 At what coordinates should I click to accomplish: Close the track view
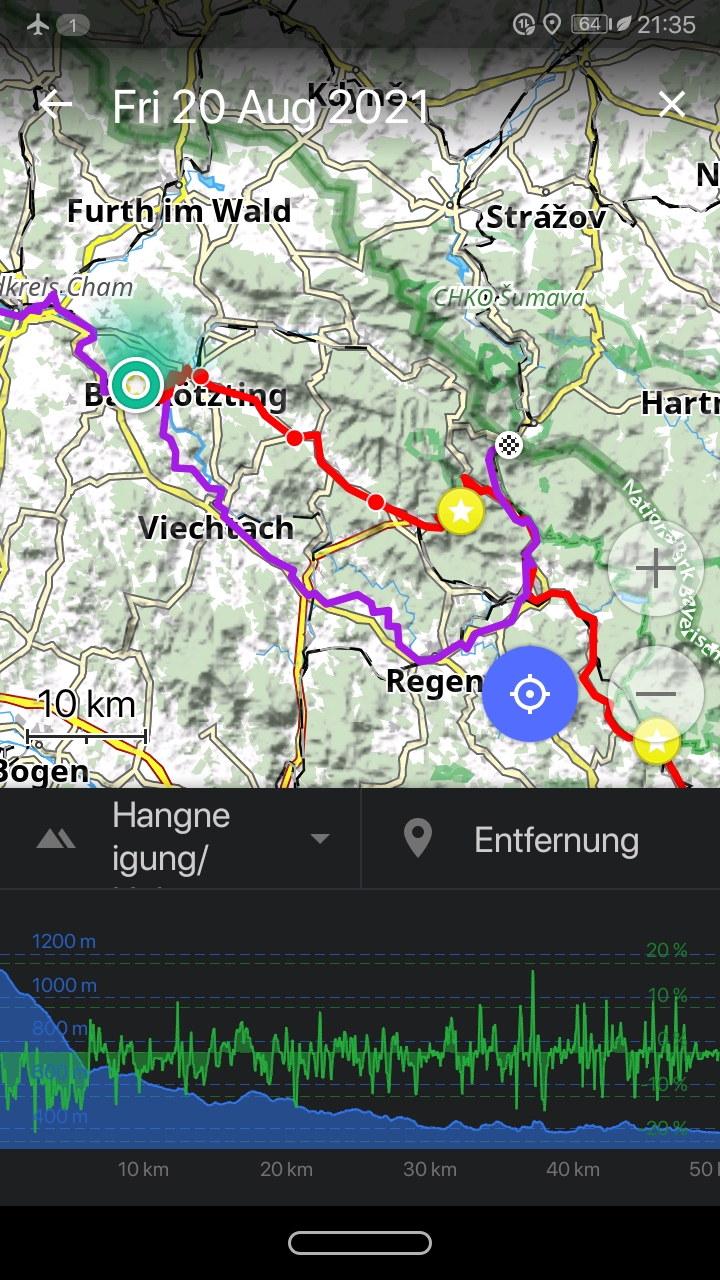point(672,104)
